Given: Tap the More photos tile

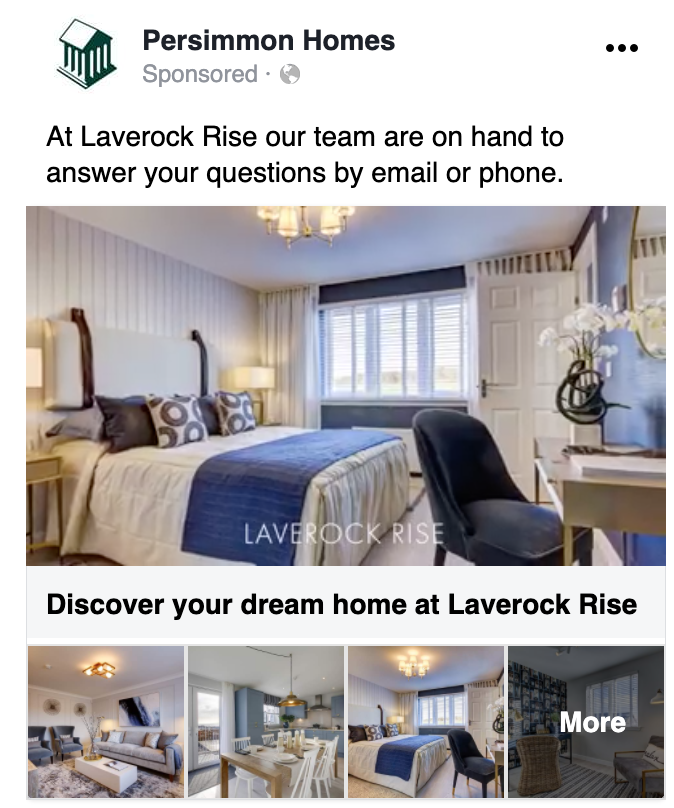Looking at the screenshot, I should tap(586, 721).
